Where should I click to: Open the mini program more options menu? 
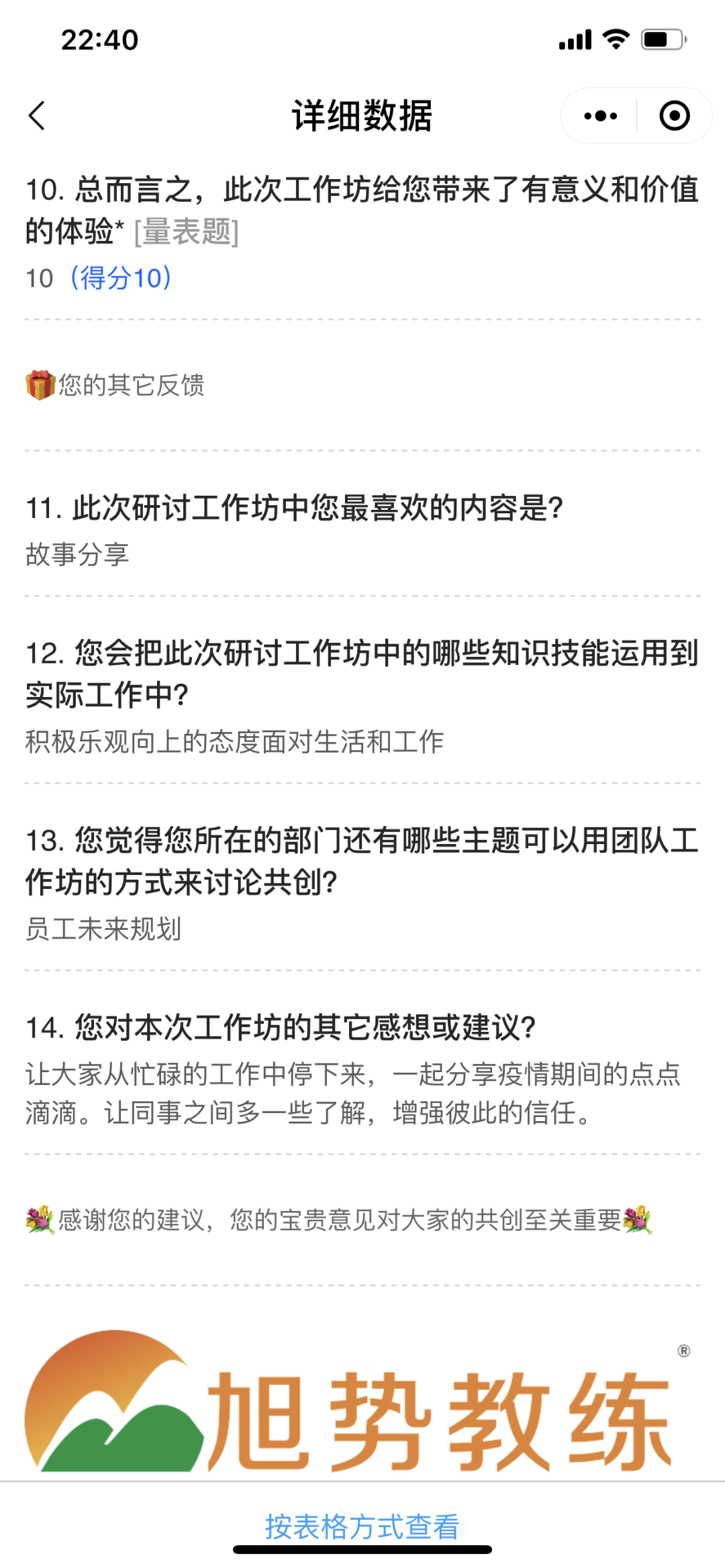click(x=600, y=115)
